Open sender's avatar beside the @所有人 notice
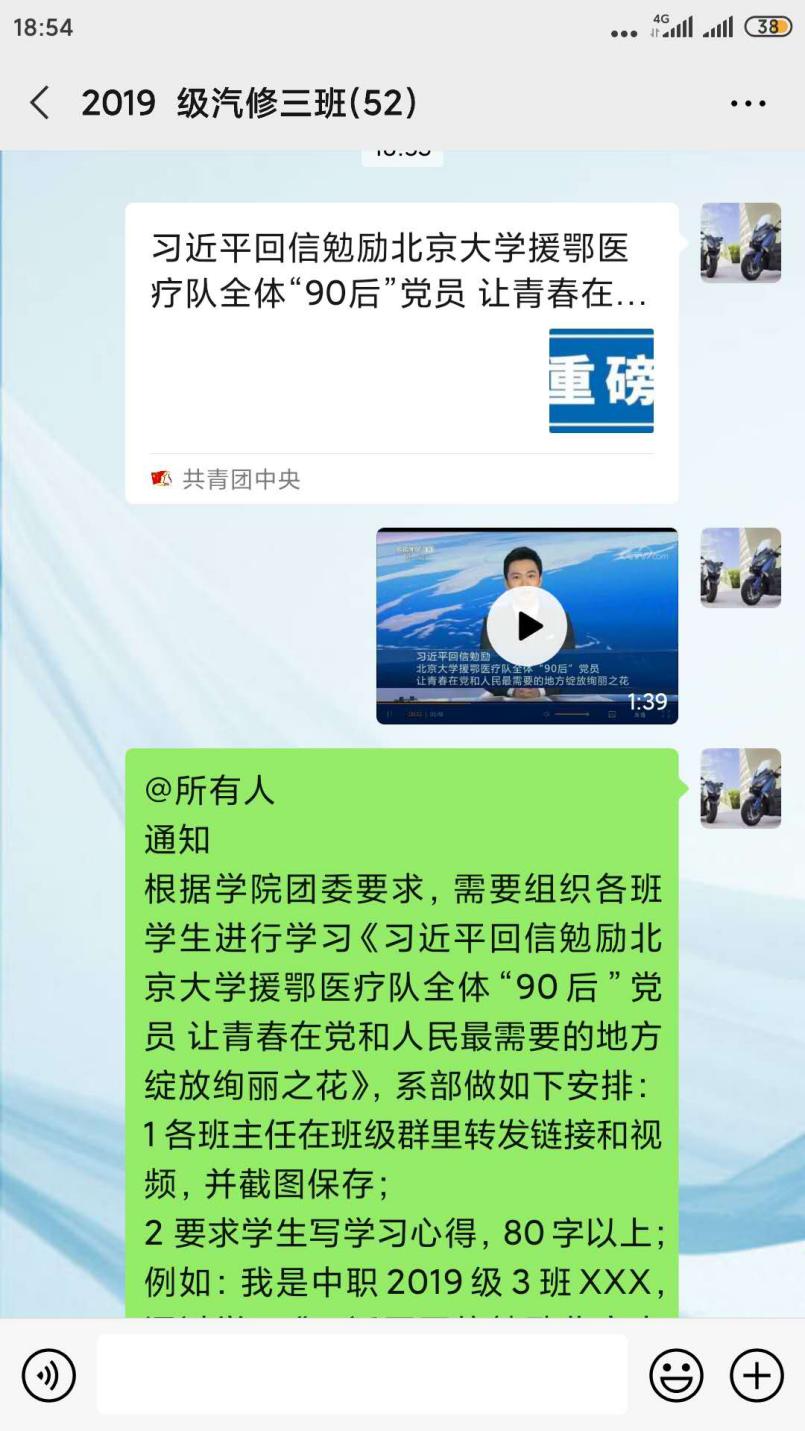 click(740, 788)
